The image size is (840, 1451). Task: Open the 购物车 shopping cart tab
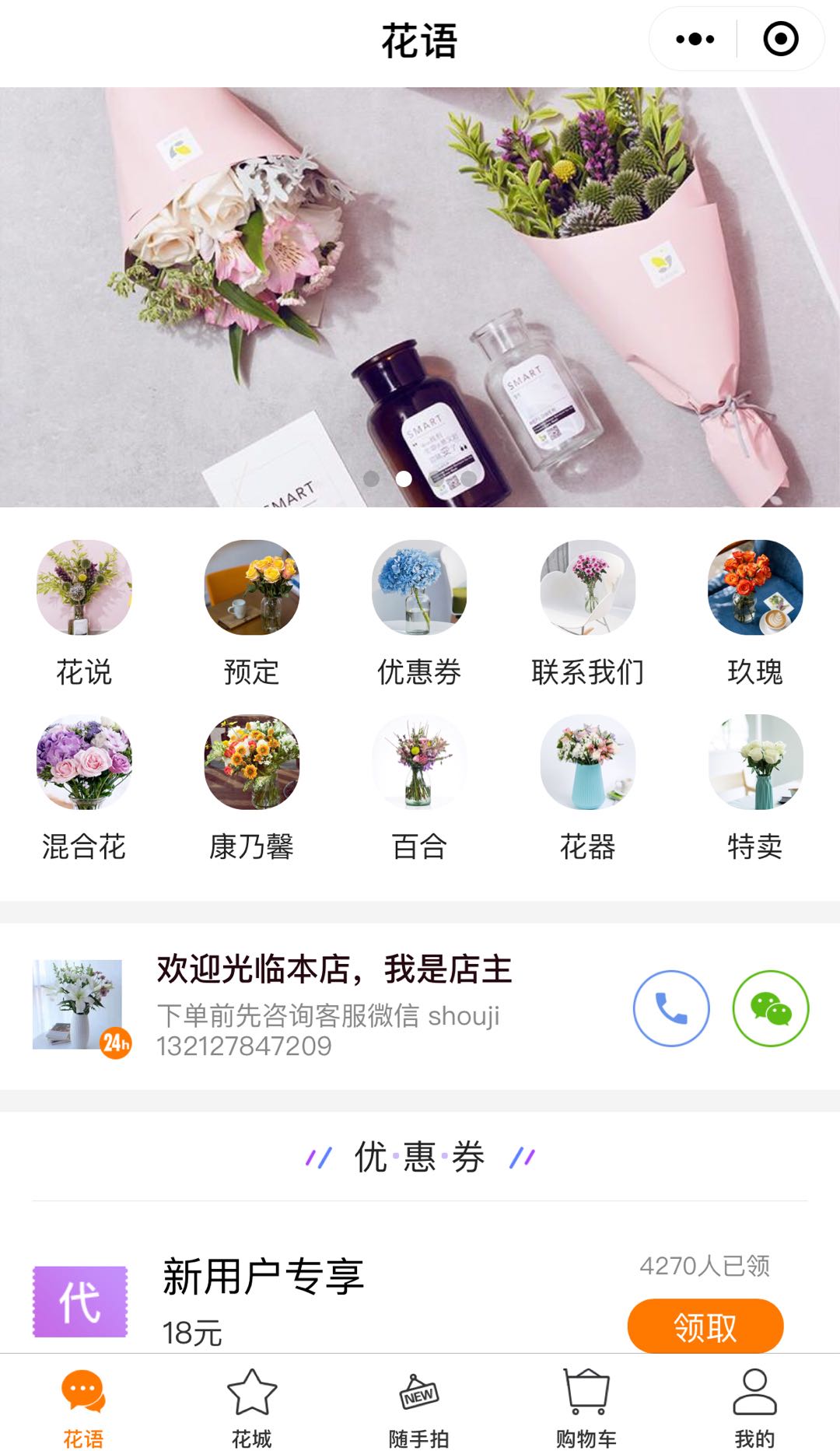coord(586,1407)
